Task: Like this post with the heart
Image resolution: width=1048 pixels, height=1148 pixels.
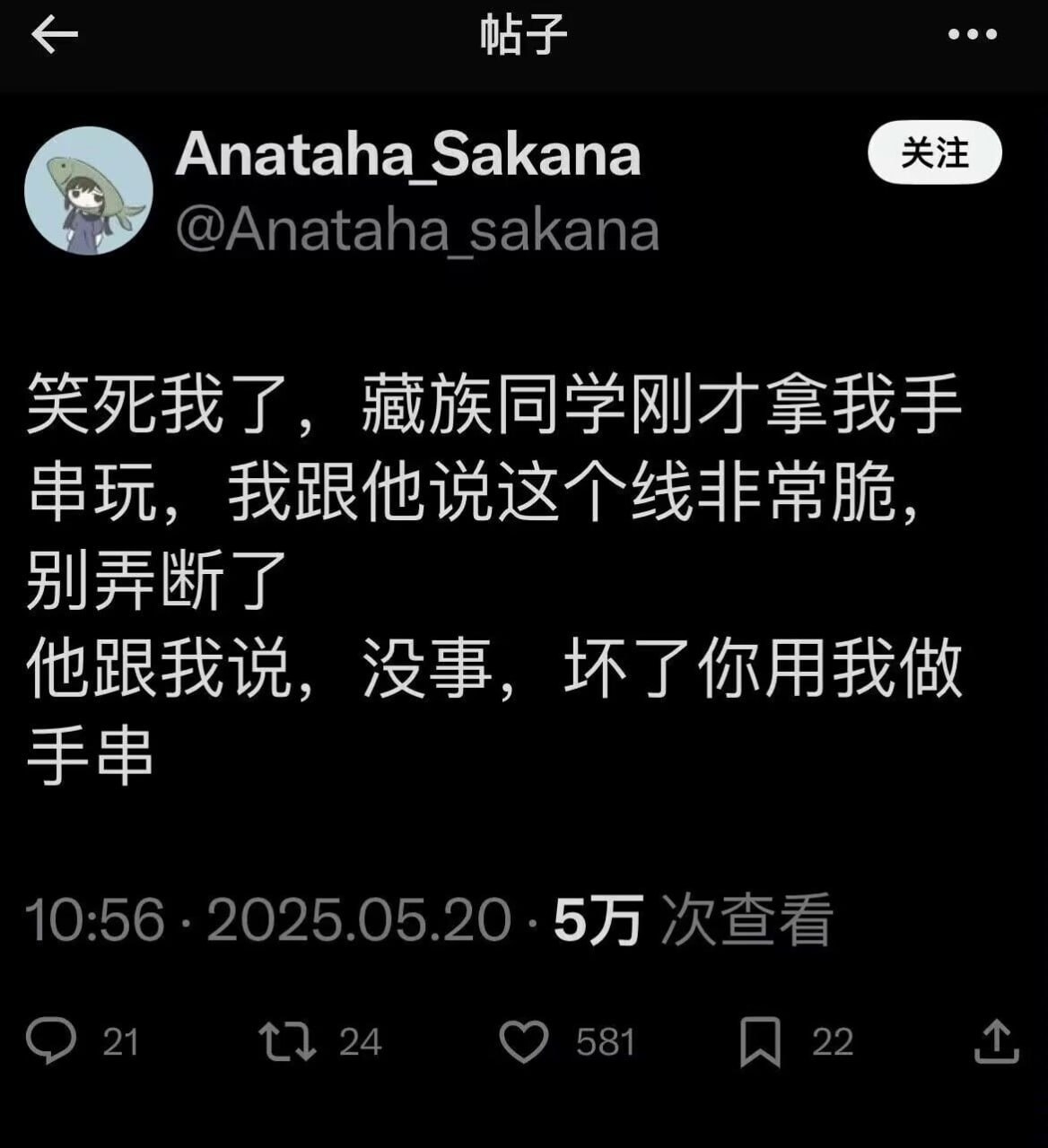Action: coord(523,1041)
